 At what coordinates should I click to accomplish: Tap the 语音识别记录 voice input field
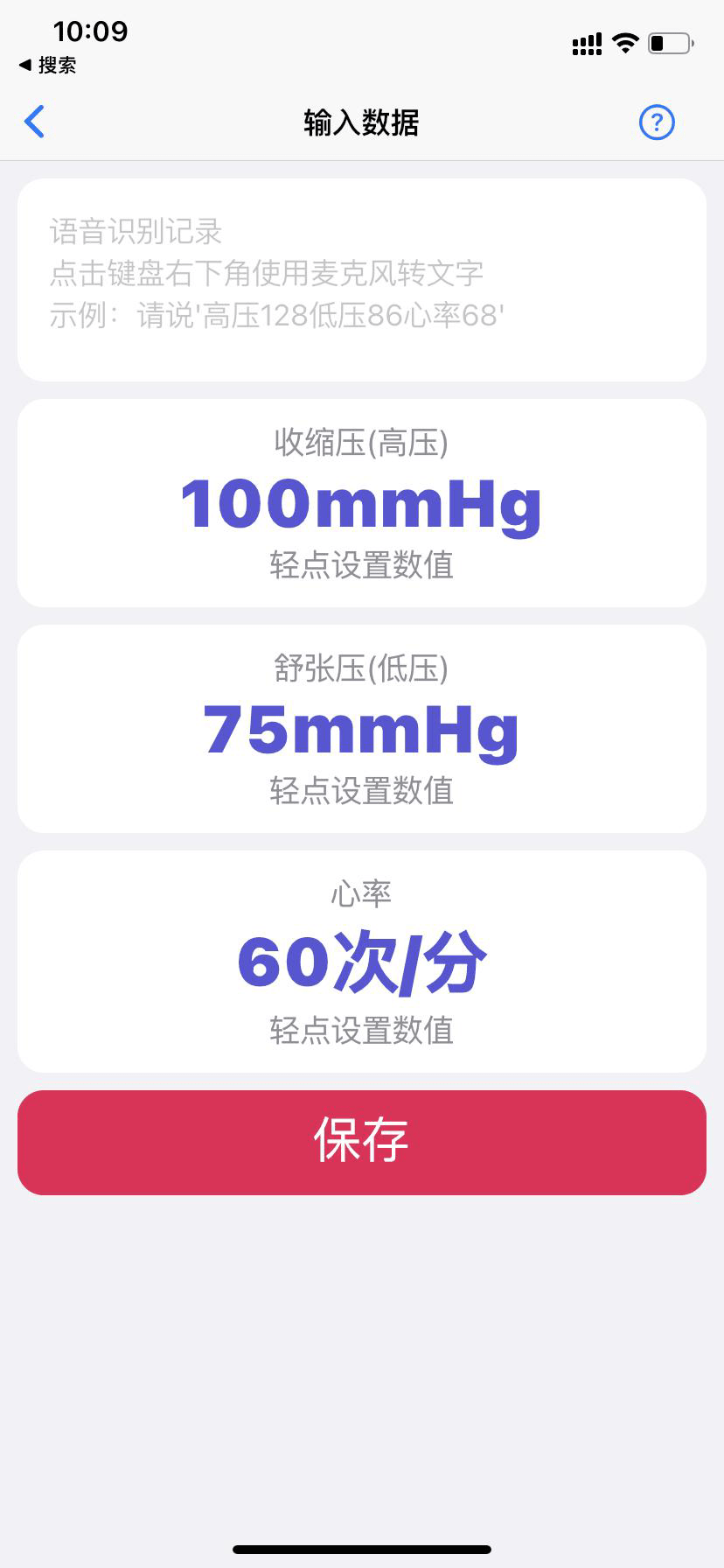pyautogui.click(x=361, y=276)
